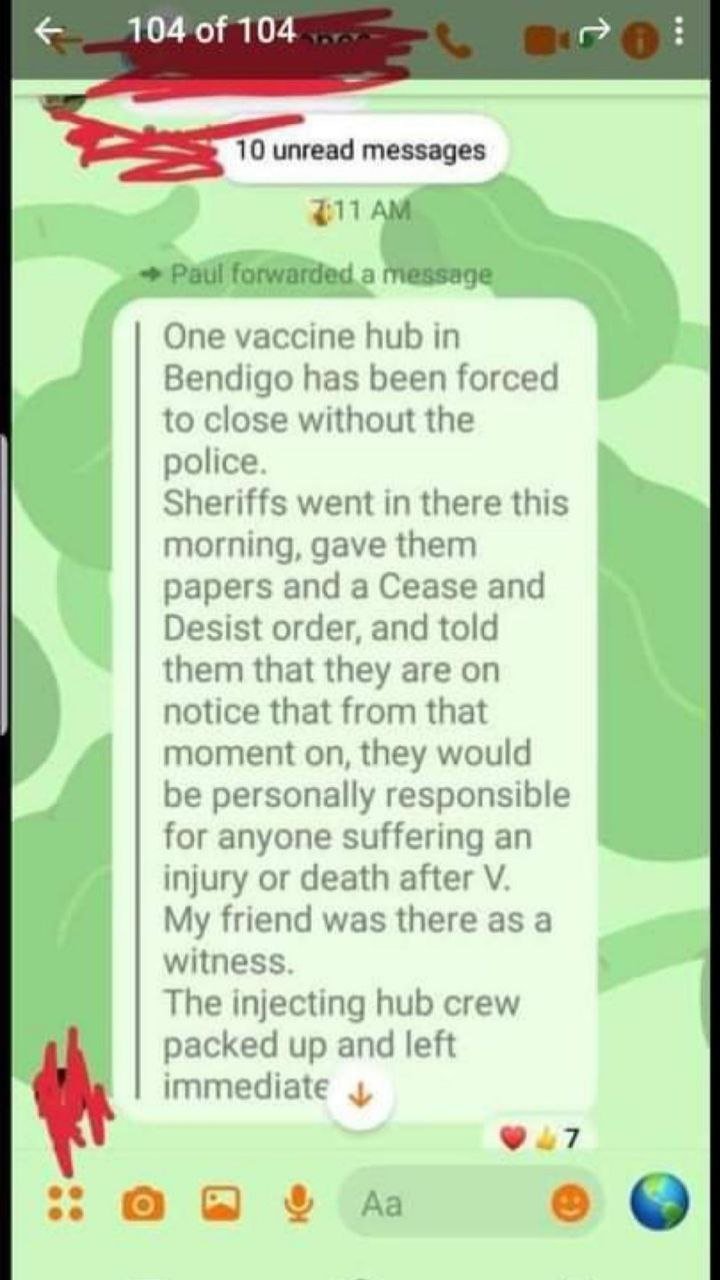Viewport: 720px width, 1280px height.
Task: Open the three-dot overflow menu
Action: 680,35
